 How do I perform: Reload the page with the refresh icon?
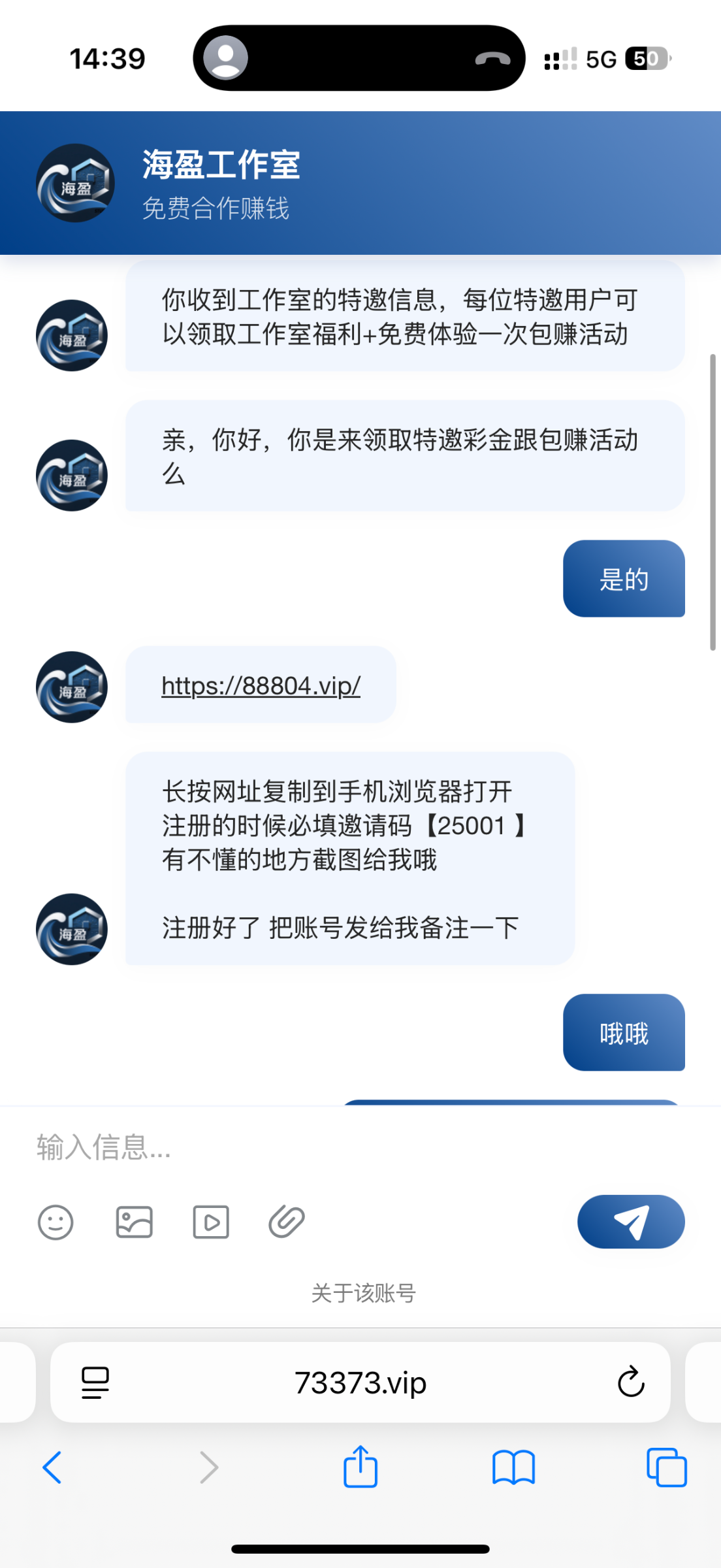(629, 1382)
